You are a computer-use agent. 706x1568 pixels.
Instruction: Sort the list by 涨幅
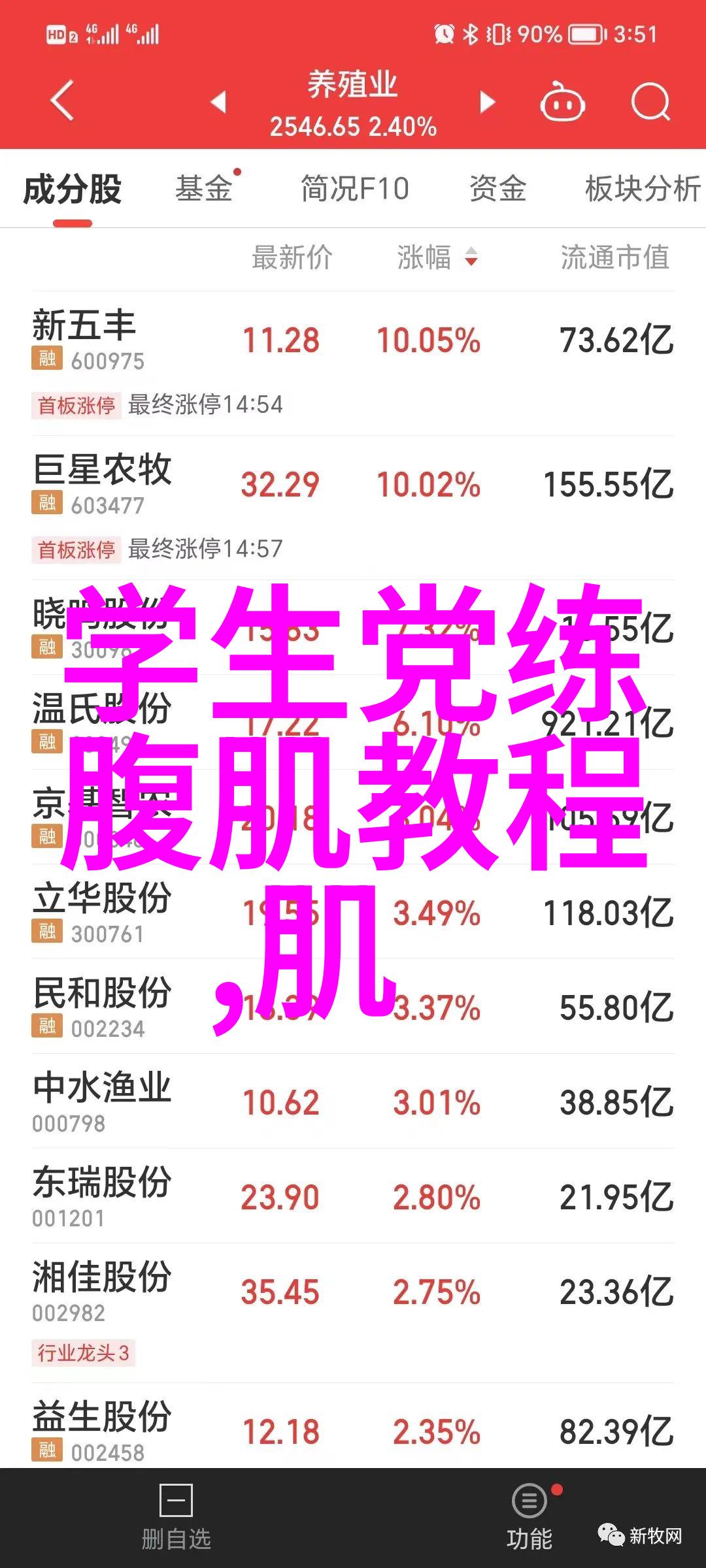437,257
